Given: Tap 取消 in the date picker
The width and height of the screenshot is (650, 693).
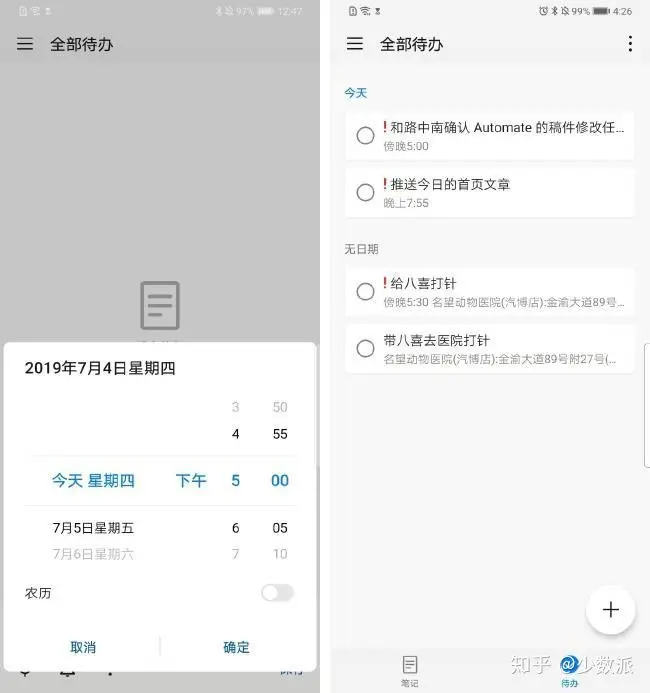Looking at the screenshot, I should (83, 647).
